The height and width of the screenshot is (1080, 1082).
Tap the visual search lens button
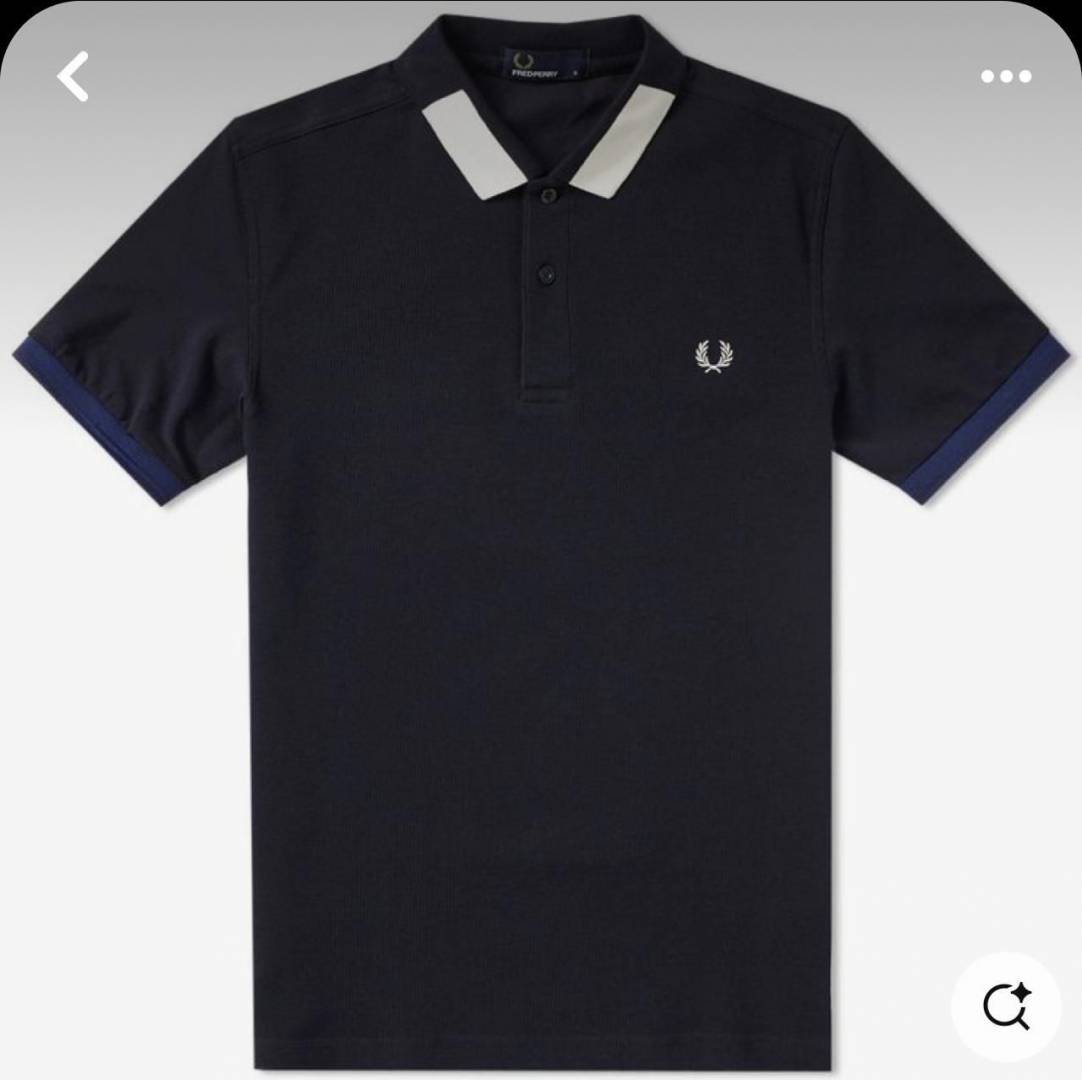(1006, 1005)
